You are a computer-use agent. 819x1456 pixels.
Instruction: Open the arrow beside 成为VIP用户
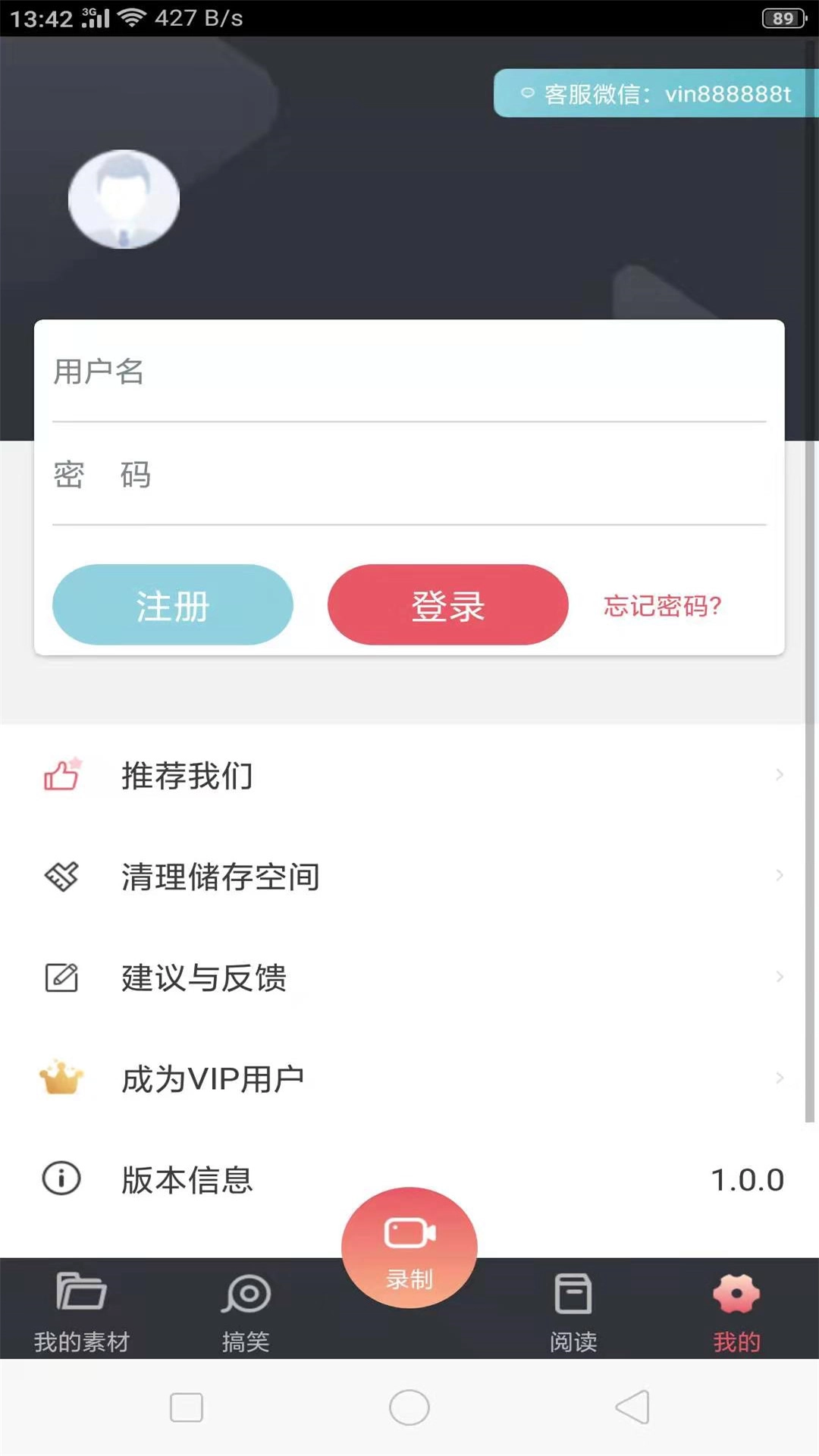tap(781, 1078)
